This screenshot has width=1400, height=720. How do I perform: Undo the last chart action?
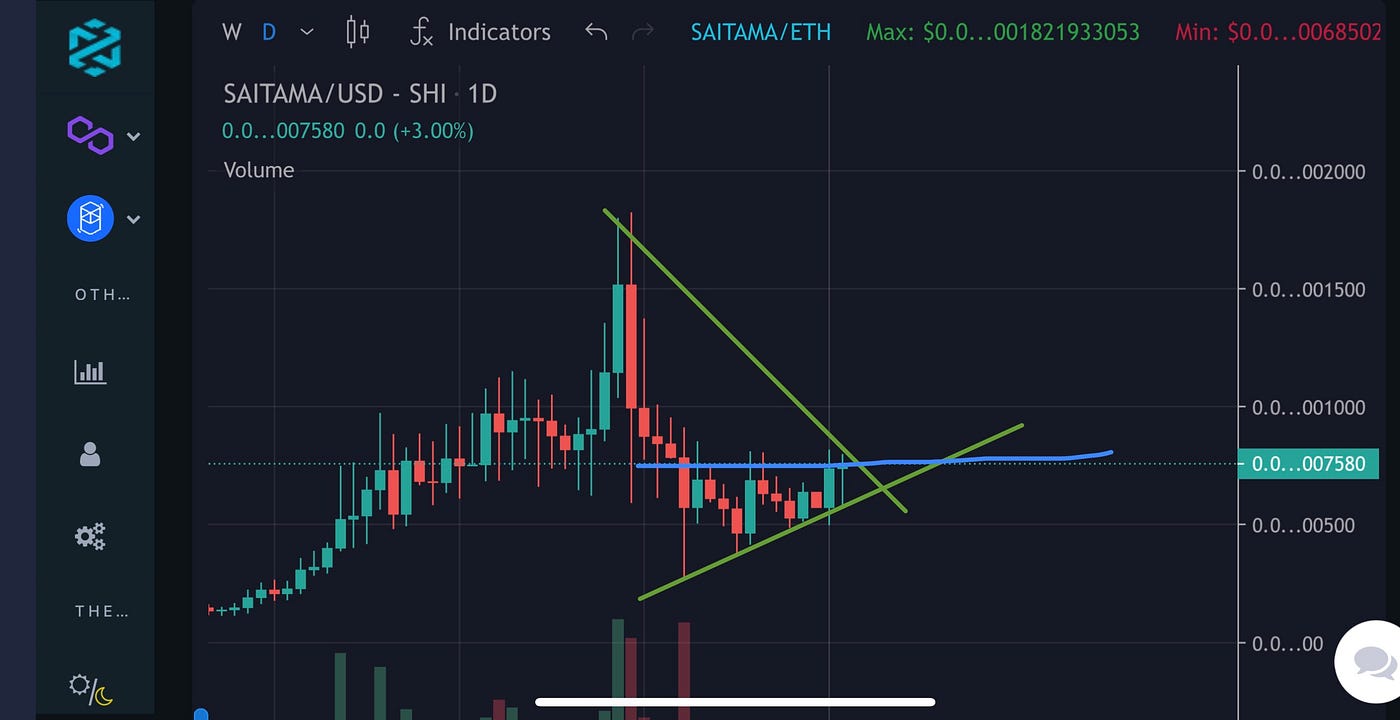click(x=596, y=32)
